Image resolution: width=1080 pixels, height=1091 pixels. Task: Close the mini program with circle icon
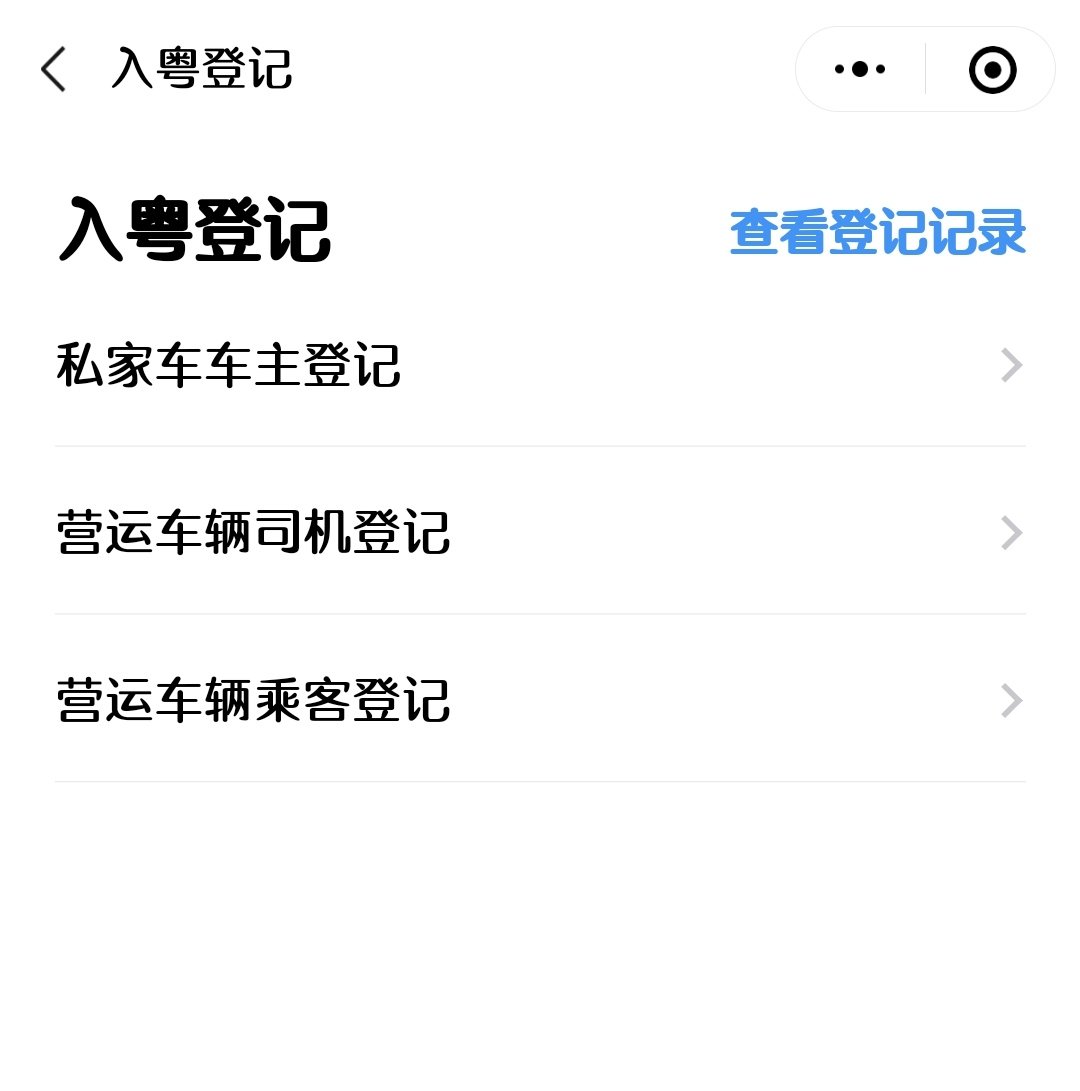click(x=992, y=70)
